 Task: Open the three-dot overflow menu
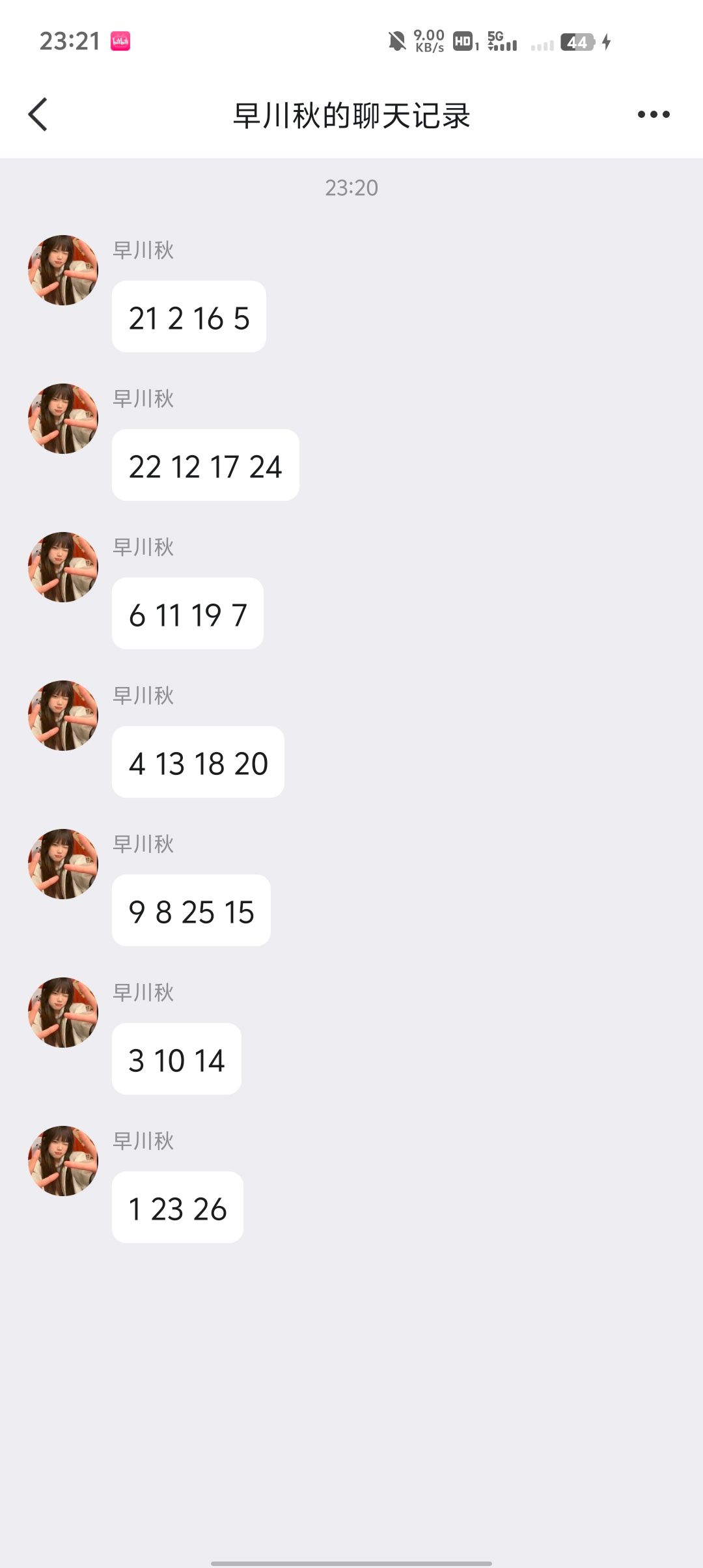click(x=654, y=115)
